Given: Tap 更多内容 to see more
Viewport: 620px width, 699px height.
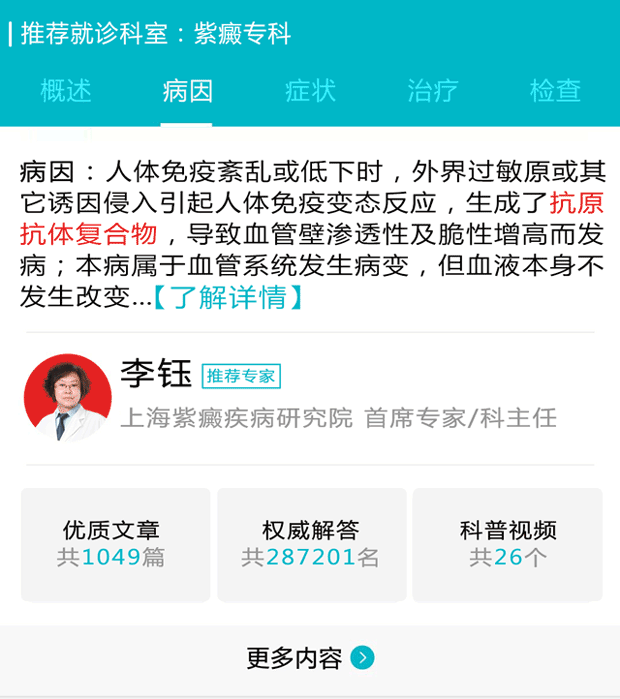Looking at the screenshot, I should (310, 658).
